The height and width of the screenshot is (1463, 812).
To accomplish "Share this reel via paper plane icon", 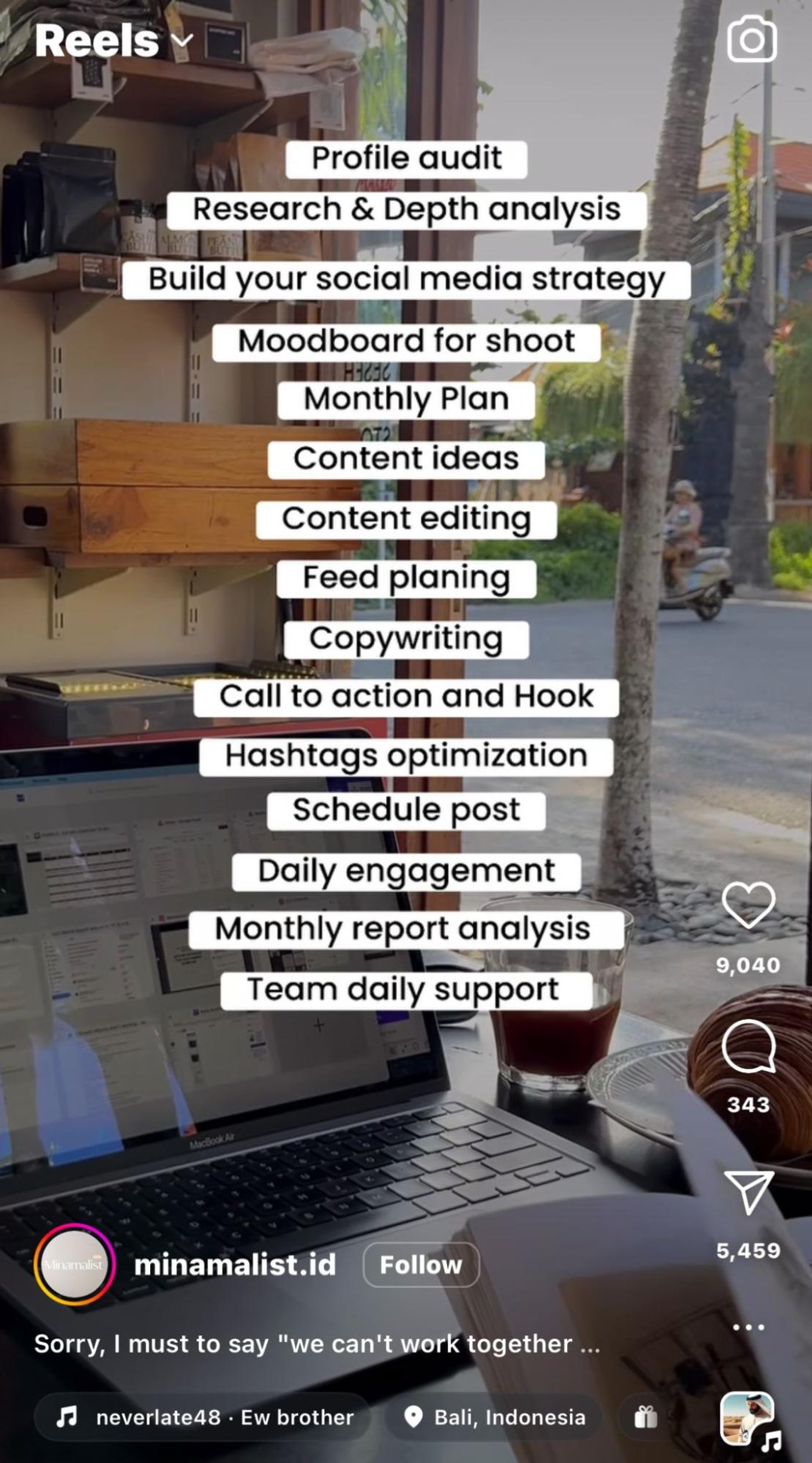I will [748, 1192].
